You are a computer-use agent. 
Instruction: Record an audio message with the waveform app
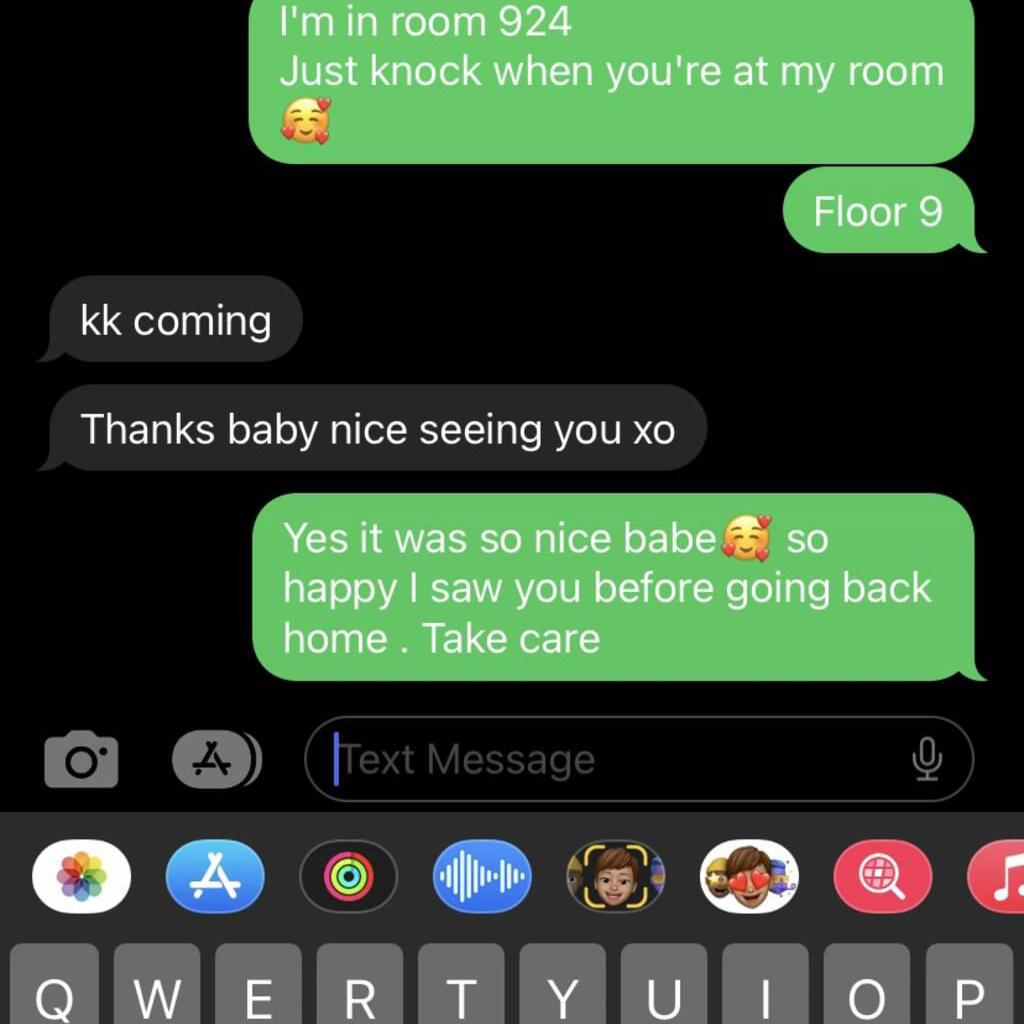point(482,876)
